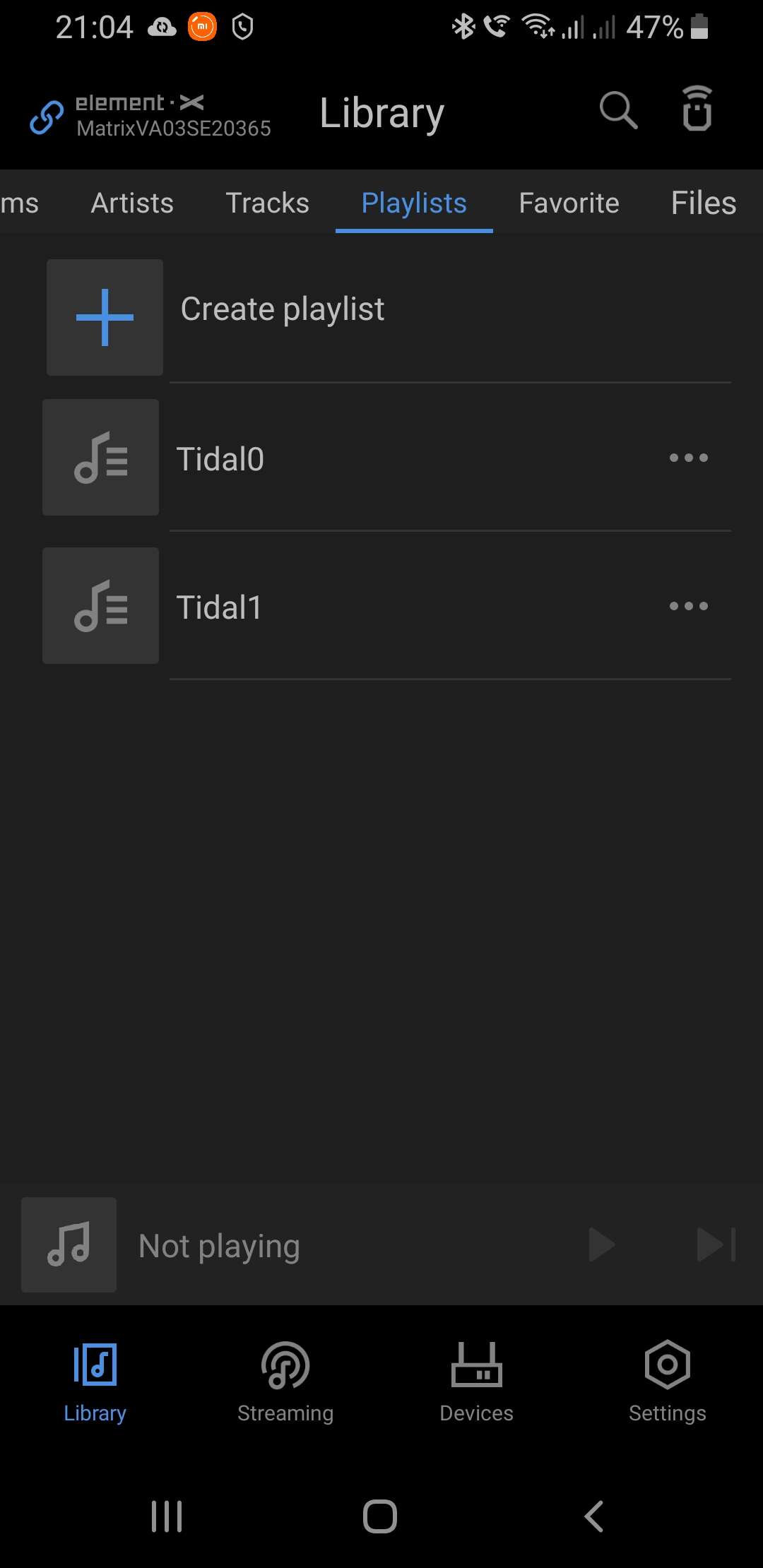Image resolution: width=763 pixels, height=1568 pixels.
Task: Tap the connected device MatrixVA03SE20365
Action: click(150, 115)
